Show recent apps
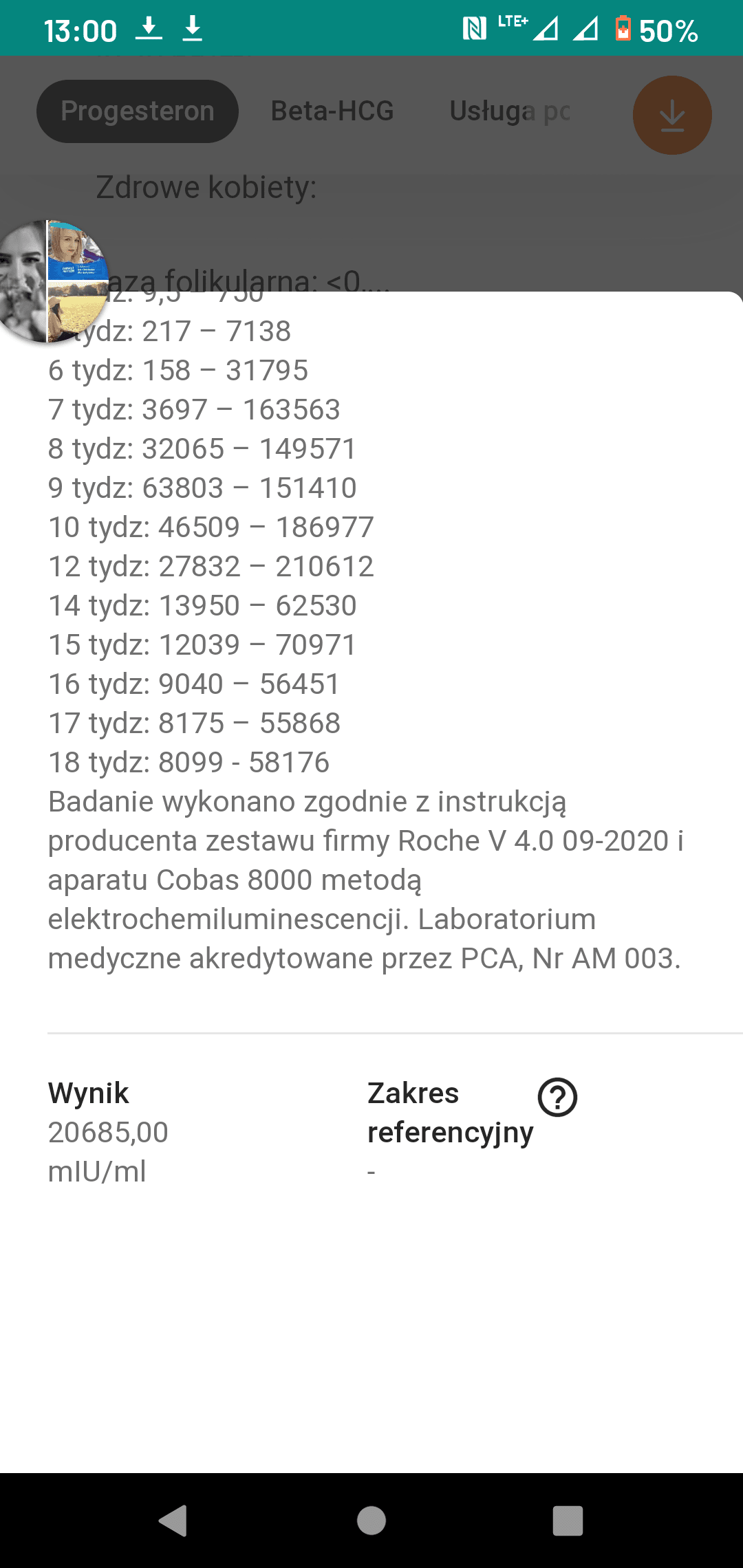This screenshot has height=1568, width=743. (568, 1520)
